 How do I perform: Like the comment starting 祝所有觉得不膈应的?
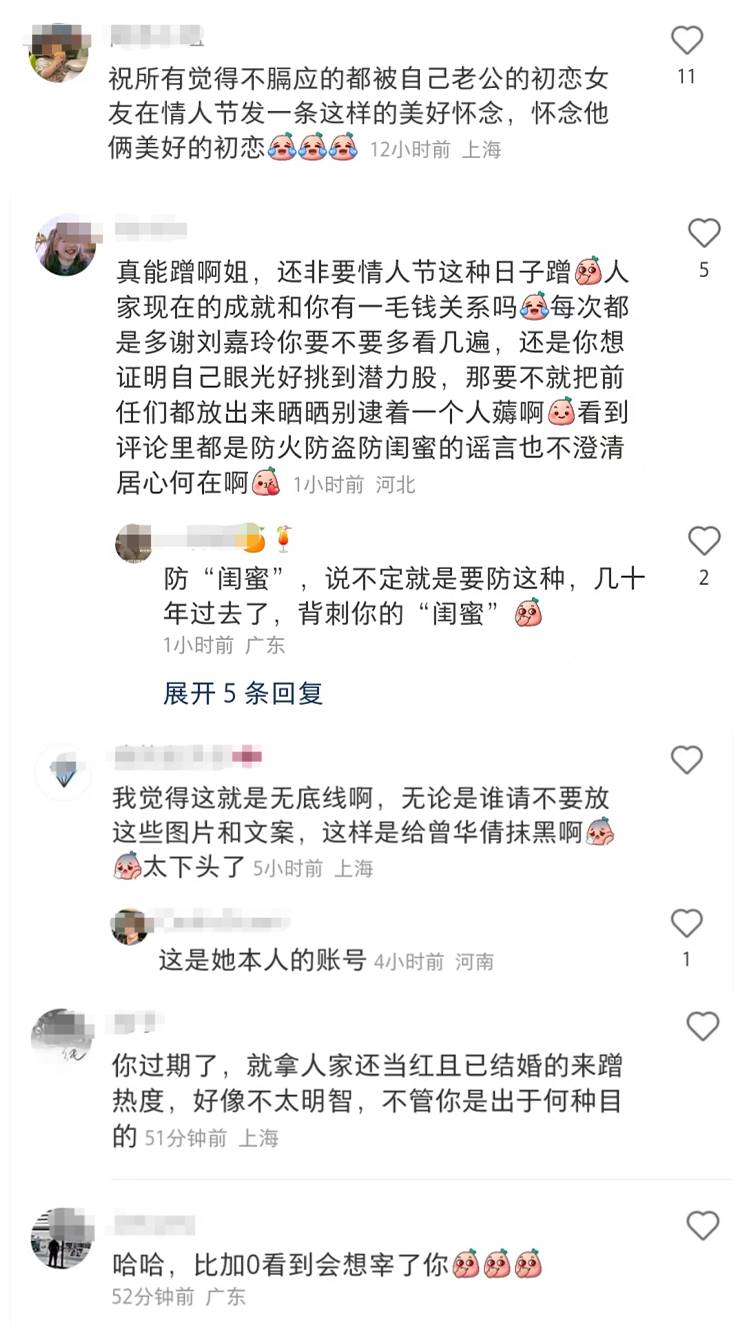pyautogui.click(x=686, y=41)
